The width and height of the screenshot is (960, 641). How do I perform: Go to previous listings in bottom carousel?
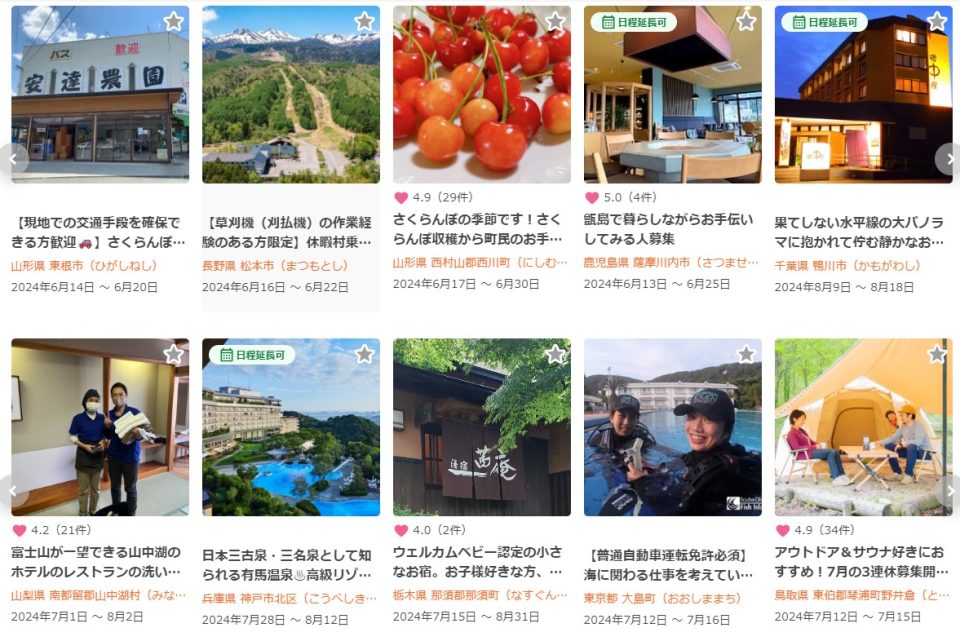click(x=12, y=491)
